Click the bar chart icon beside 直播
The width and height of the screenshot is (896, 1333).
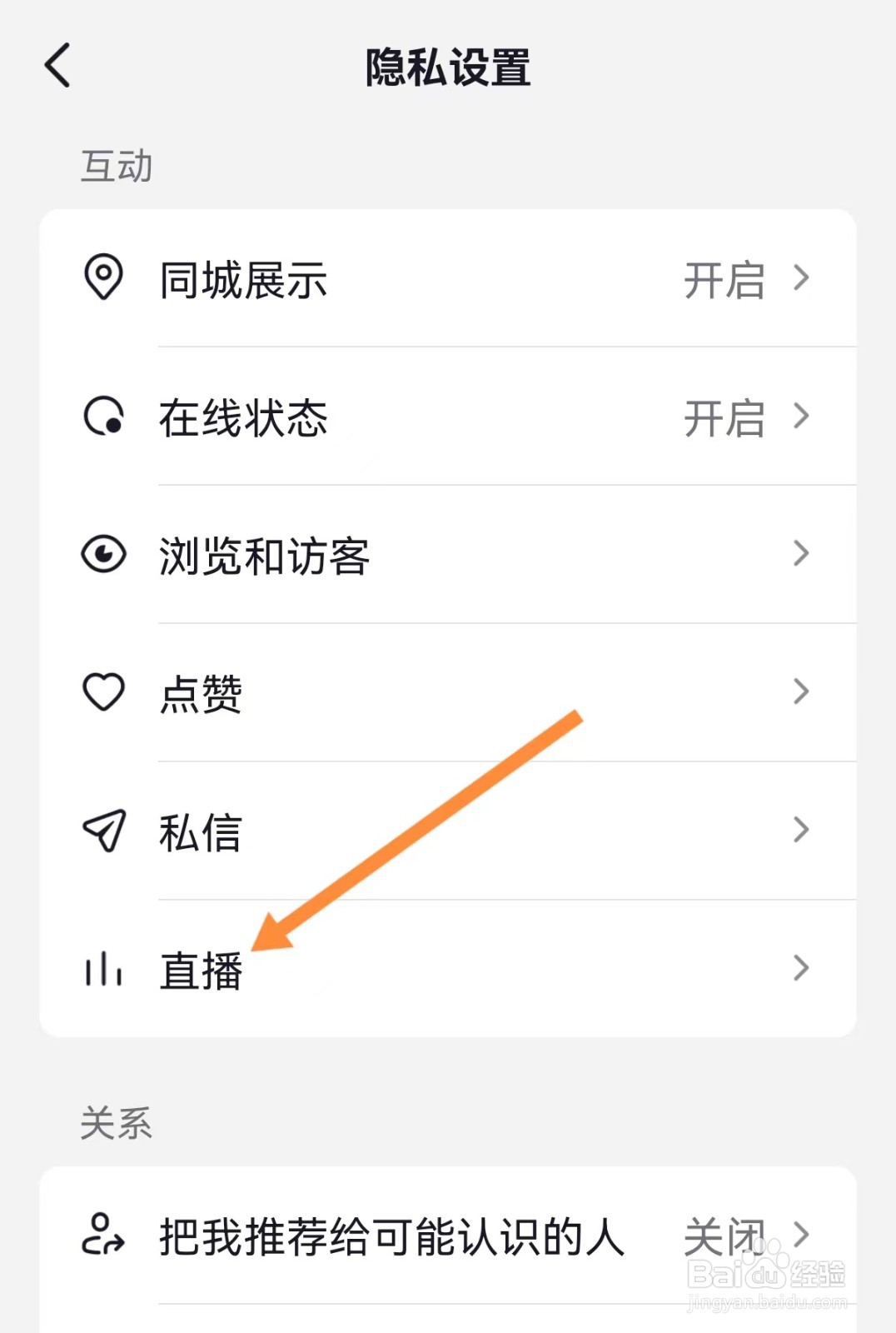click(x=103, y=968)
